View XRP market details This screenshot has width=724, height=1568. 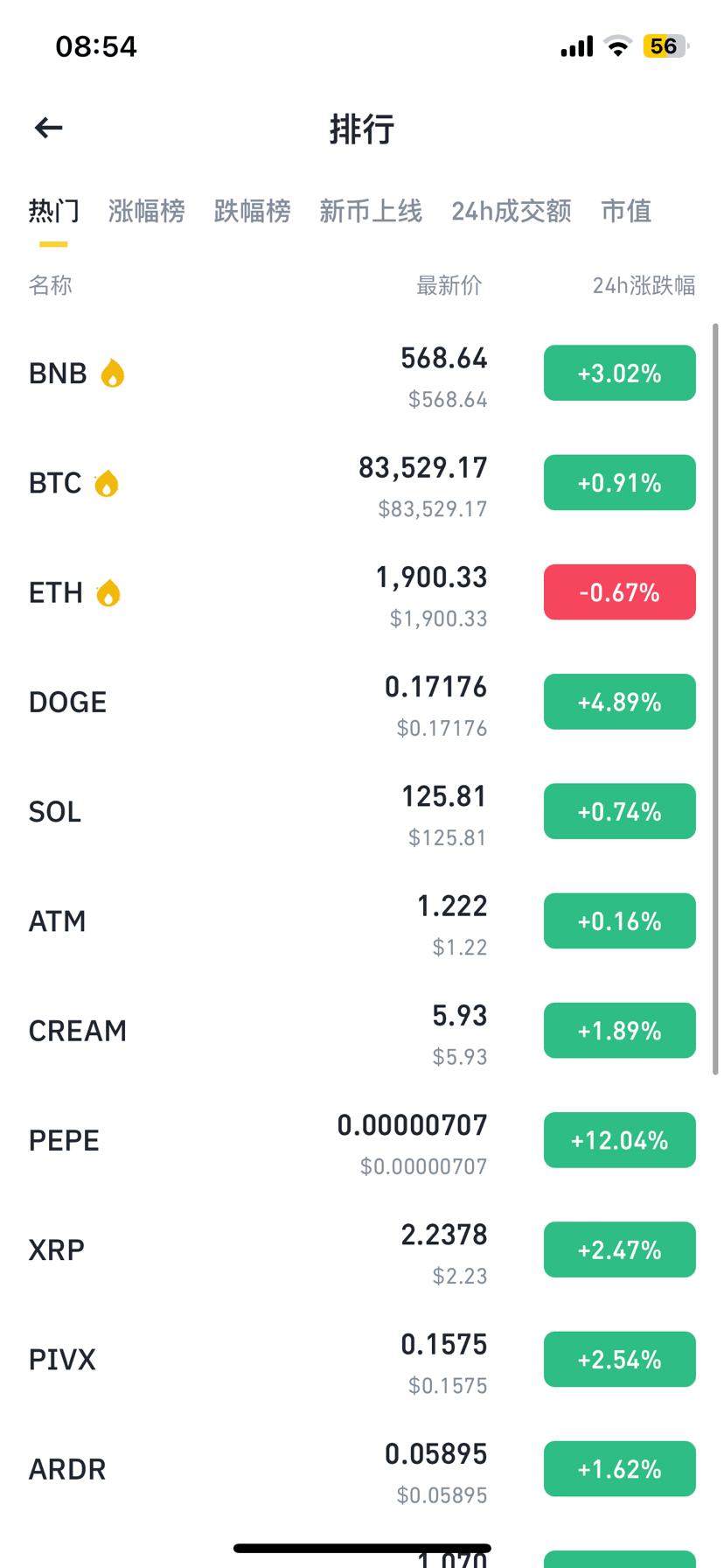tap(362, 1249)
